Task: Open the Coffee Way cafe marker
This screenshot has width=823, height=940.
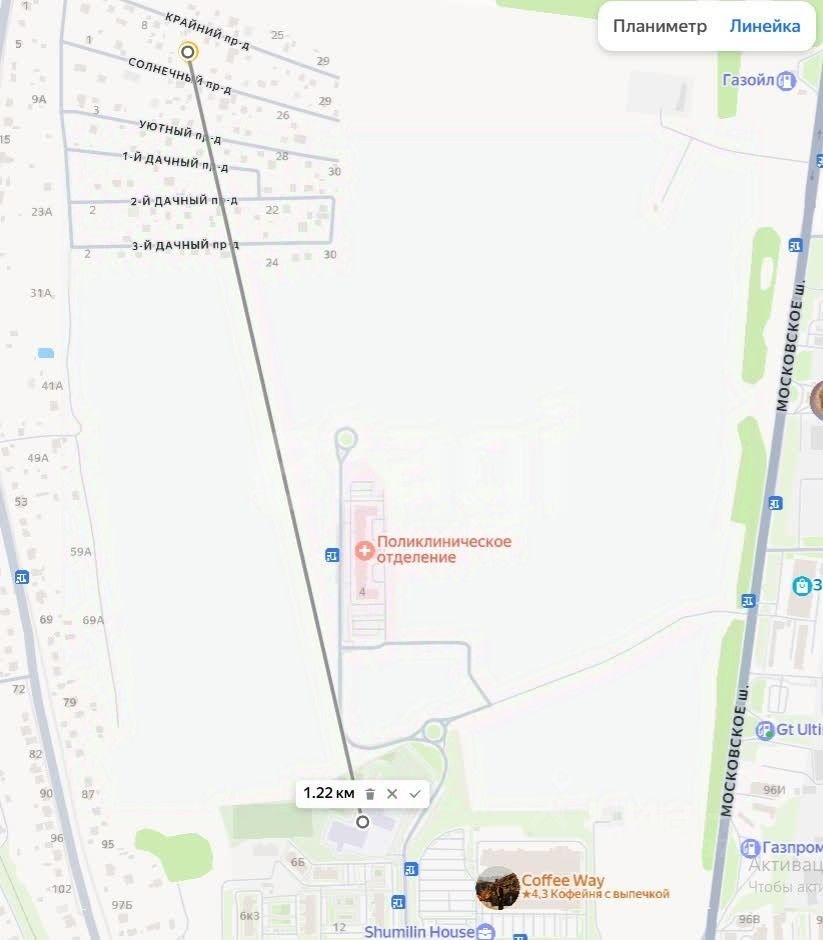Action: coord(497,887)
